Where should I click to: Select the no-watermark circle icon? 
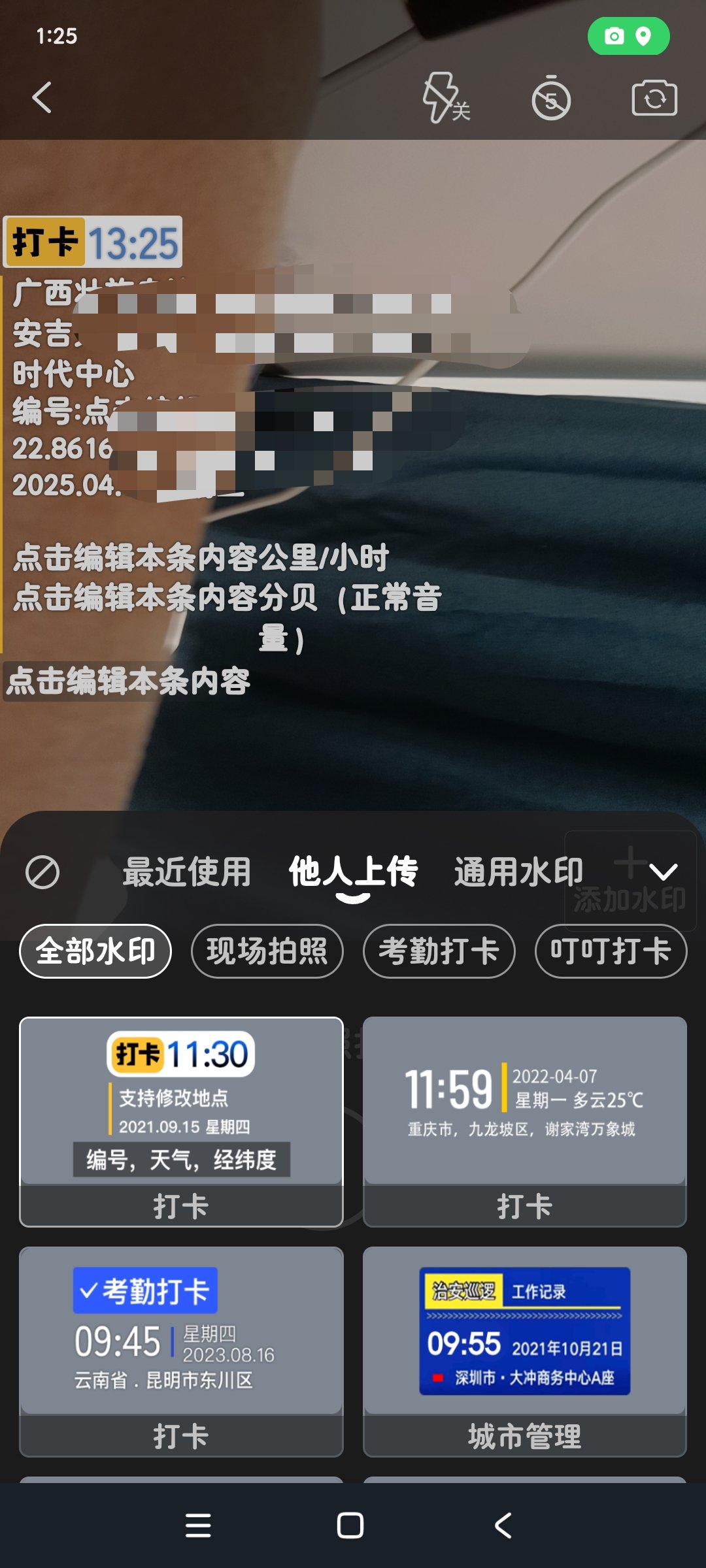tap(42, 872)
